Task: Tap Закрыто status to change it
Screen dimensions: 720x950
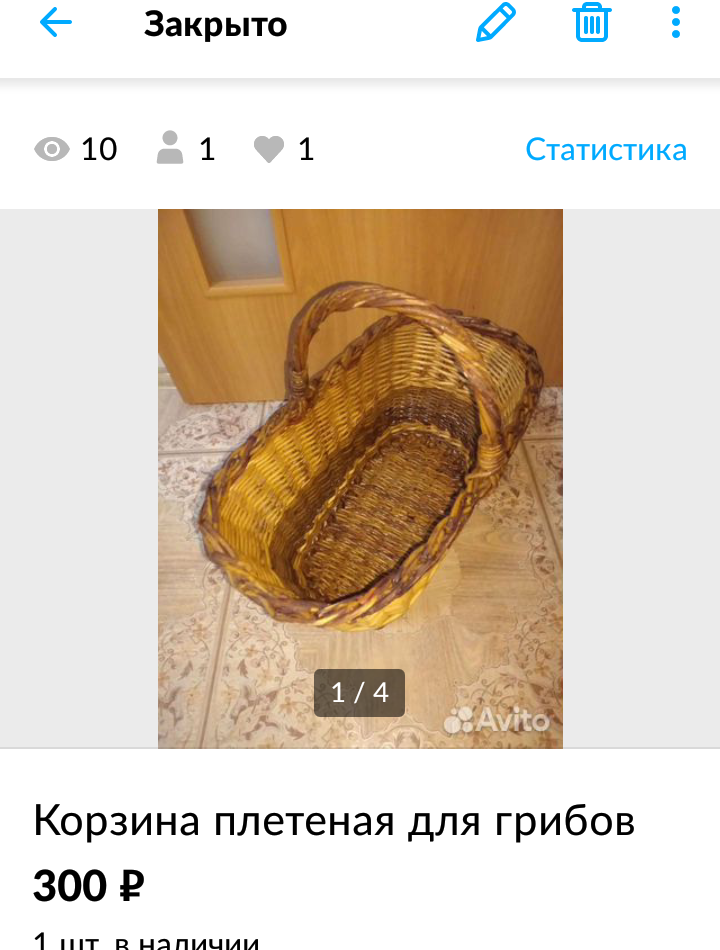Action: pyautogui.click(x=215, y=24)
